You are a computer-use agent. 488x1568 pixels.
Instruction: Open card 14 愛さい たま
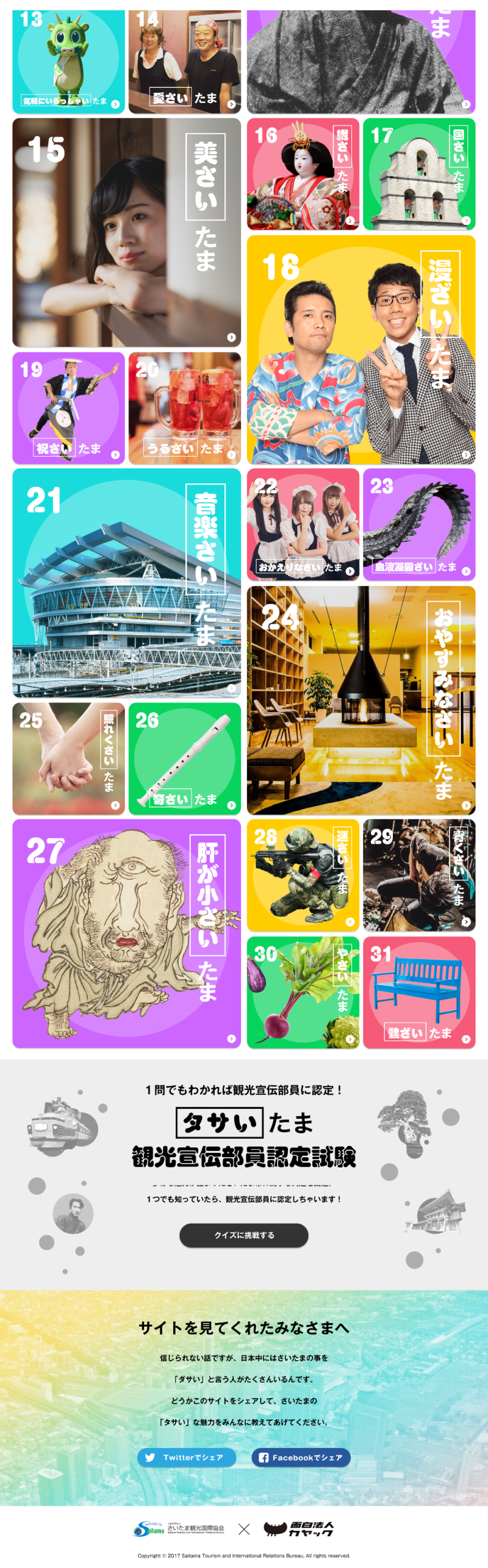pos(184,61)
